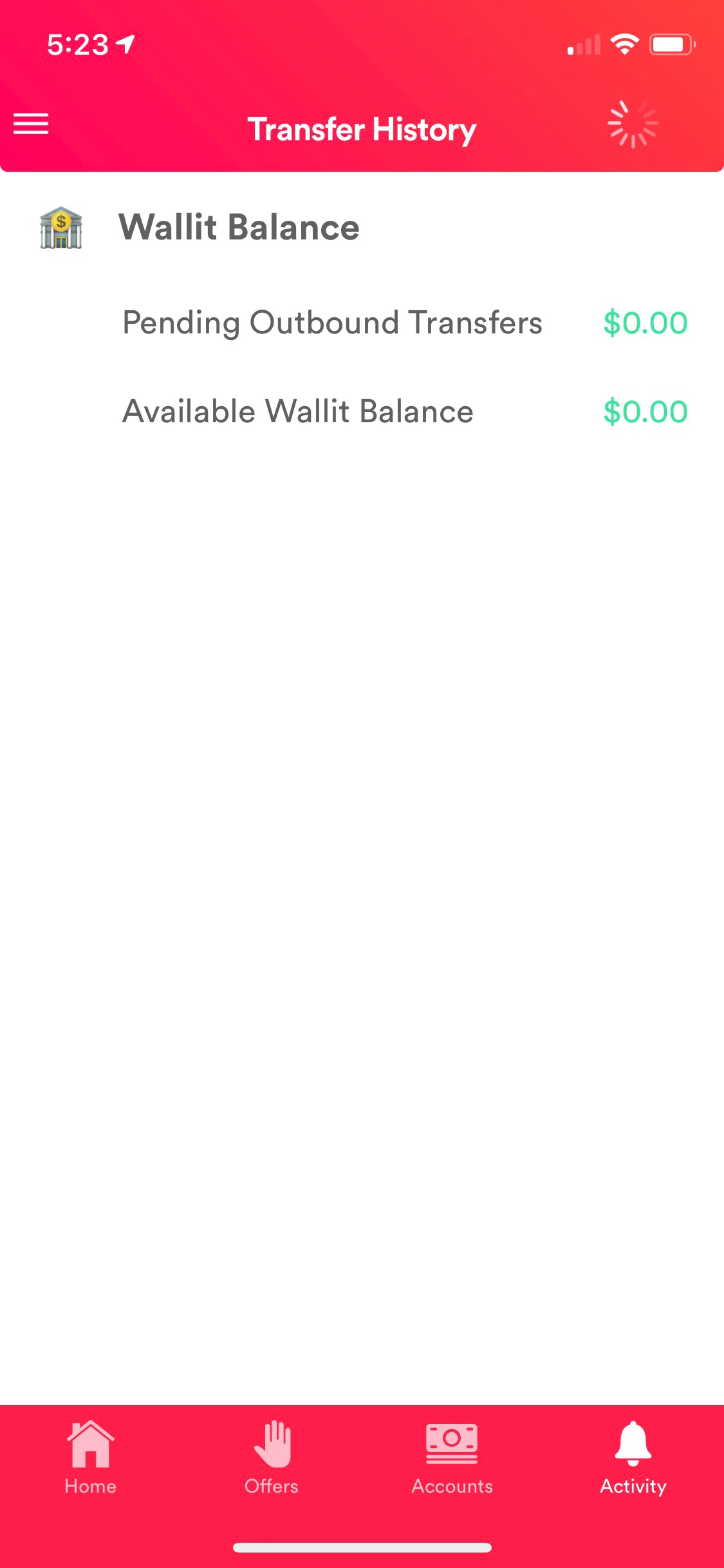Open the hamburger drawer menu
The height and width of the screenshot is (1568, 724).
click(31, 124)
